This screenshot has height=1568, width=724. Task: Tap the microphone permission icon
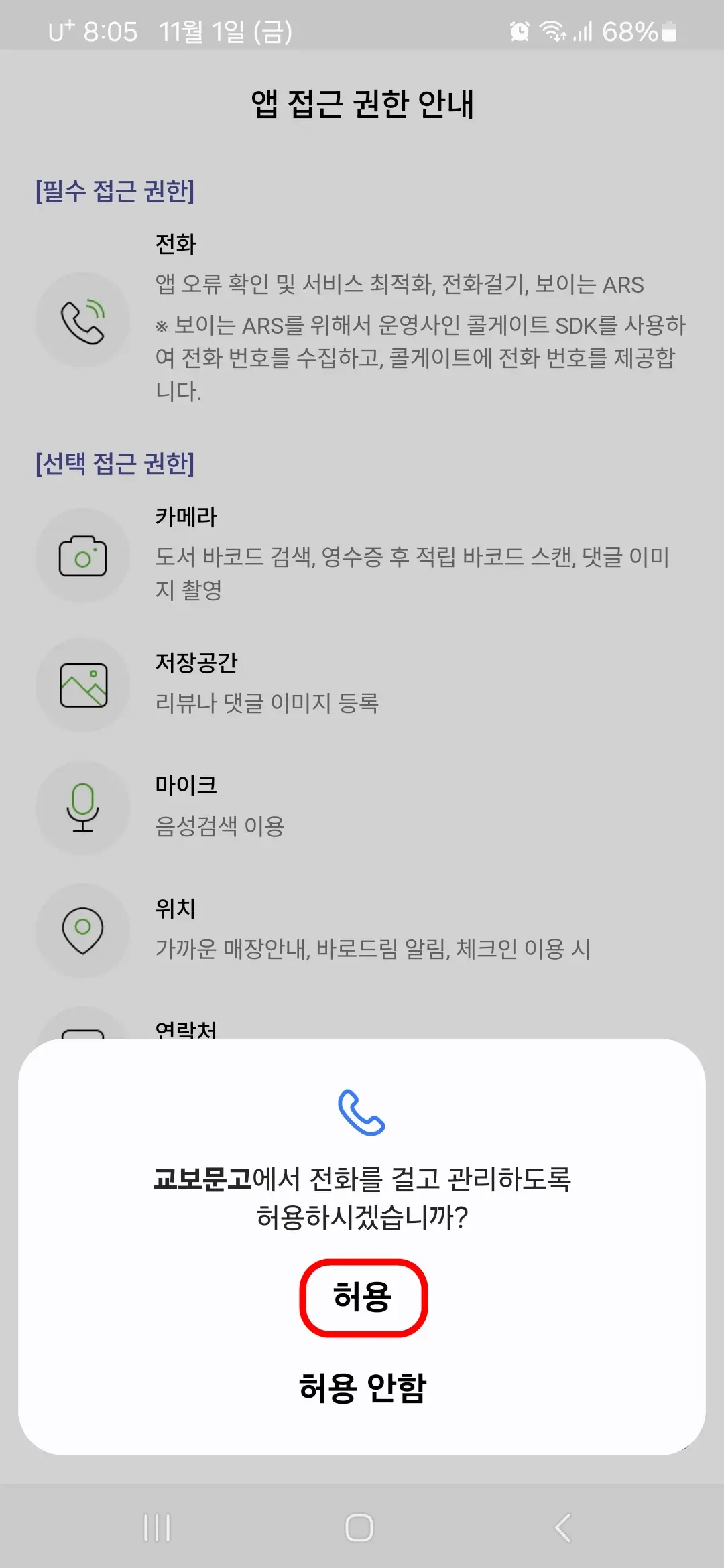[x=83, y=807]
